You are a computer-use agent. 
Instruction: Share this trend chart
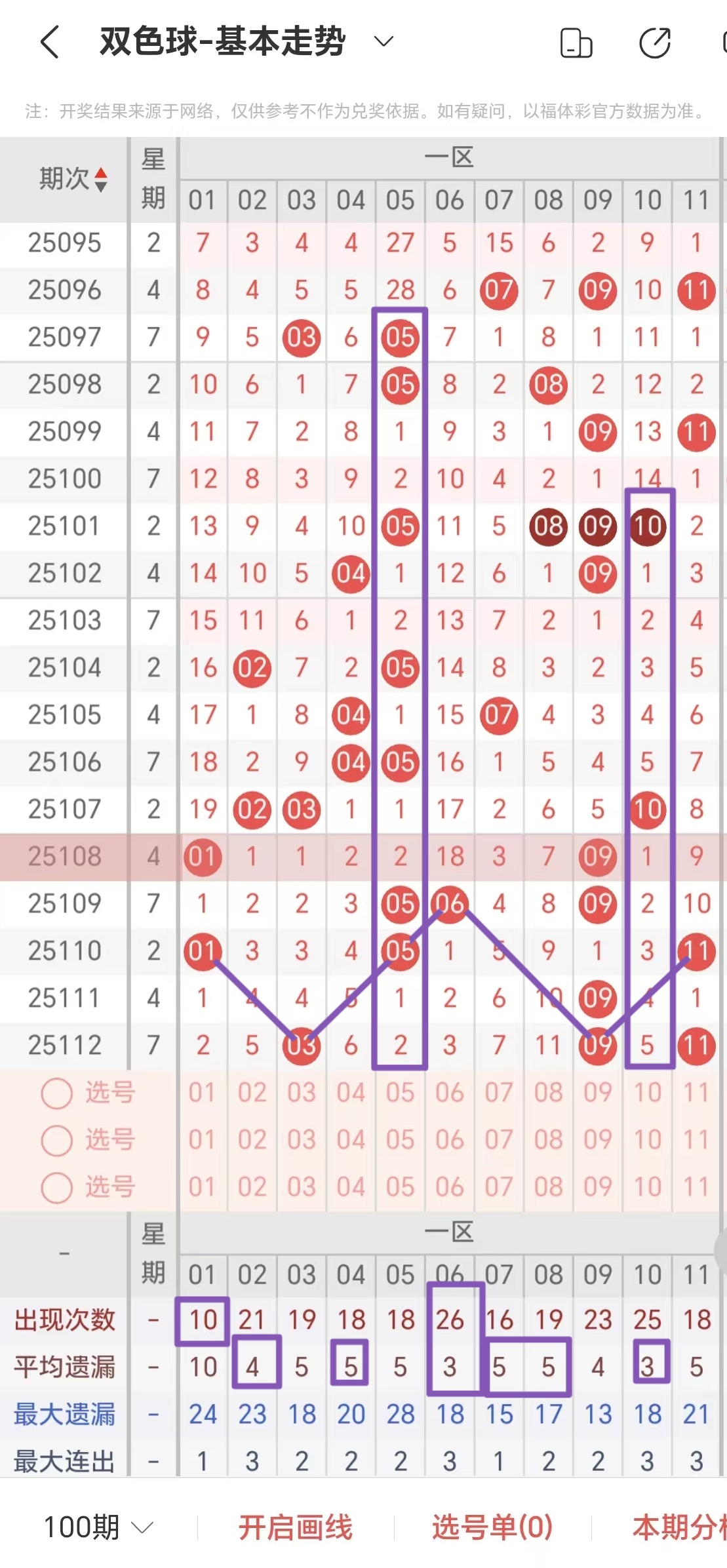pyautogui.click(x=654, y=43)
